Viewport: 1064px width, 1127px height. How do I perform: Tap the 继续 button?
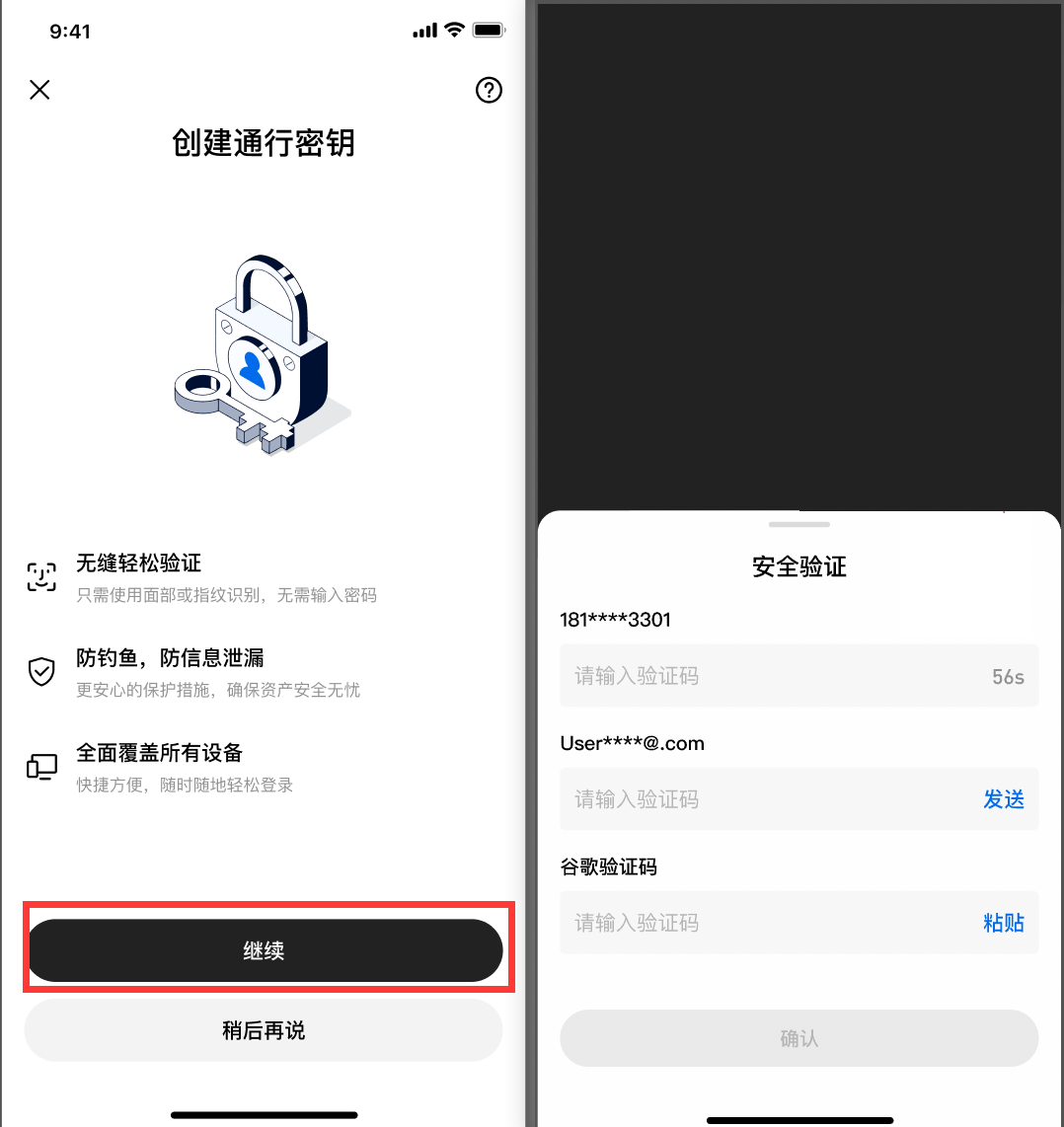point(264,950)
